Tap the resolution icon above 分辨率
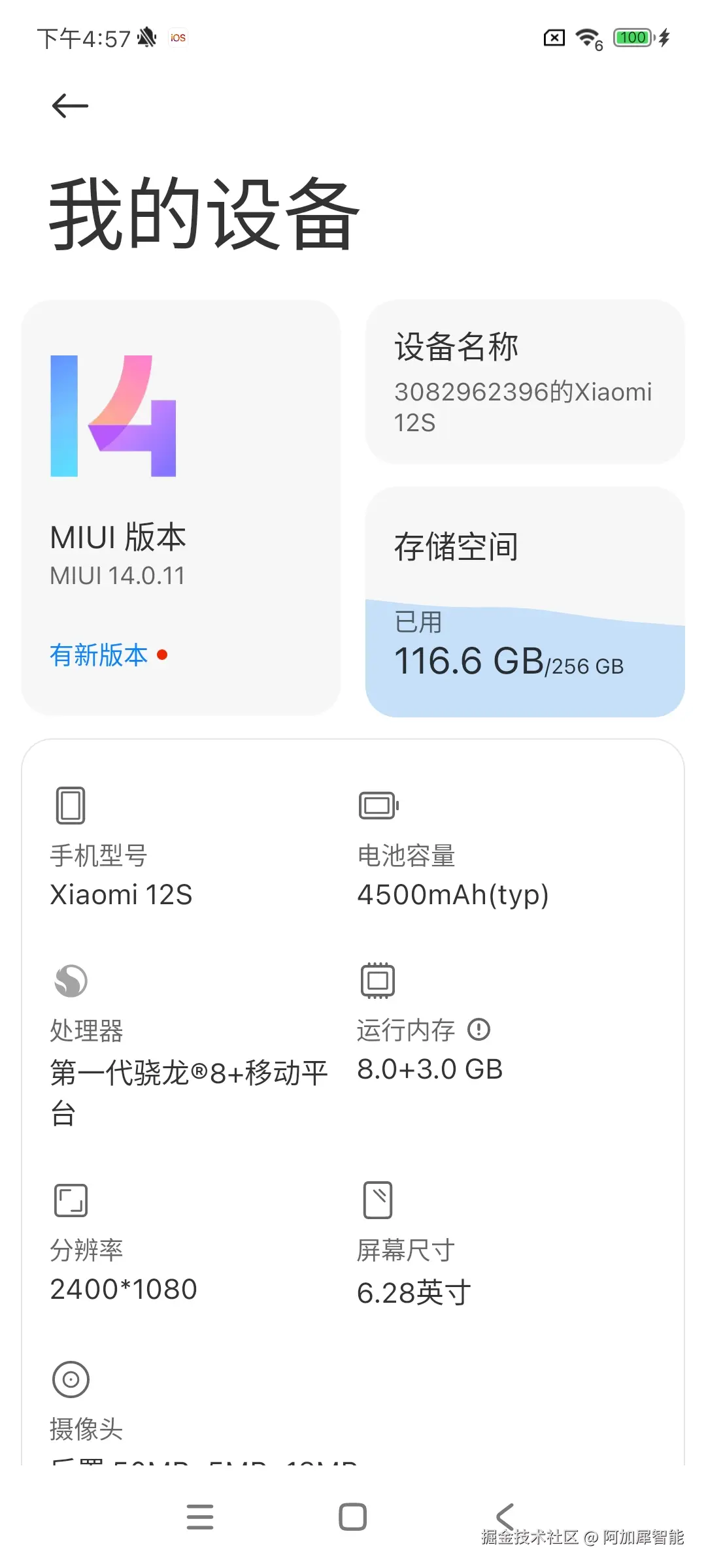The image size is (706, 1568). 70,1200
